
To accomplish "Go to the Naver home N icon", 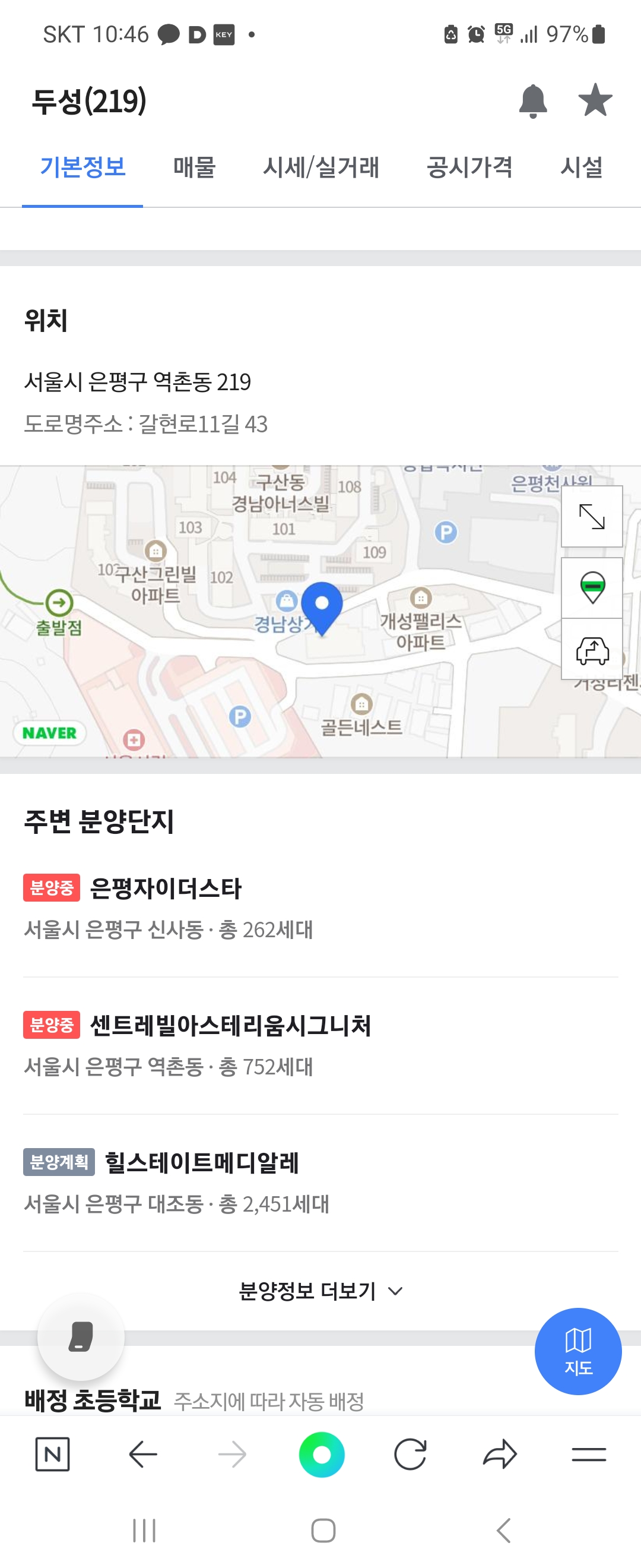I will click(x=52, y=1454).
